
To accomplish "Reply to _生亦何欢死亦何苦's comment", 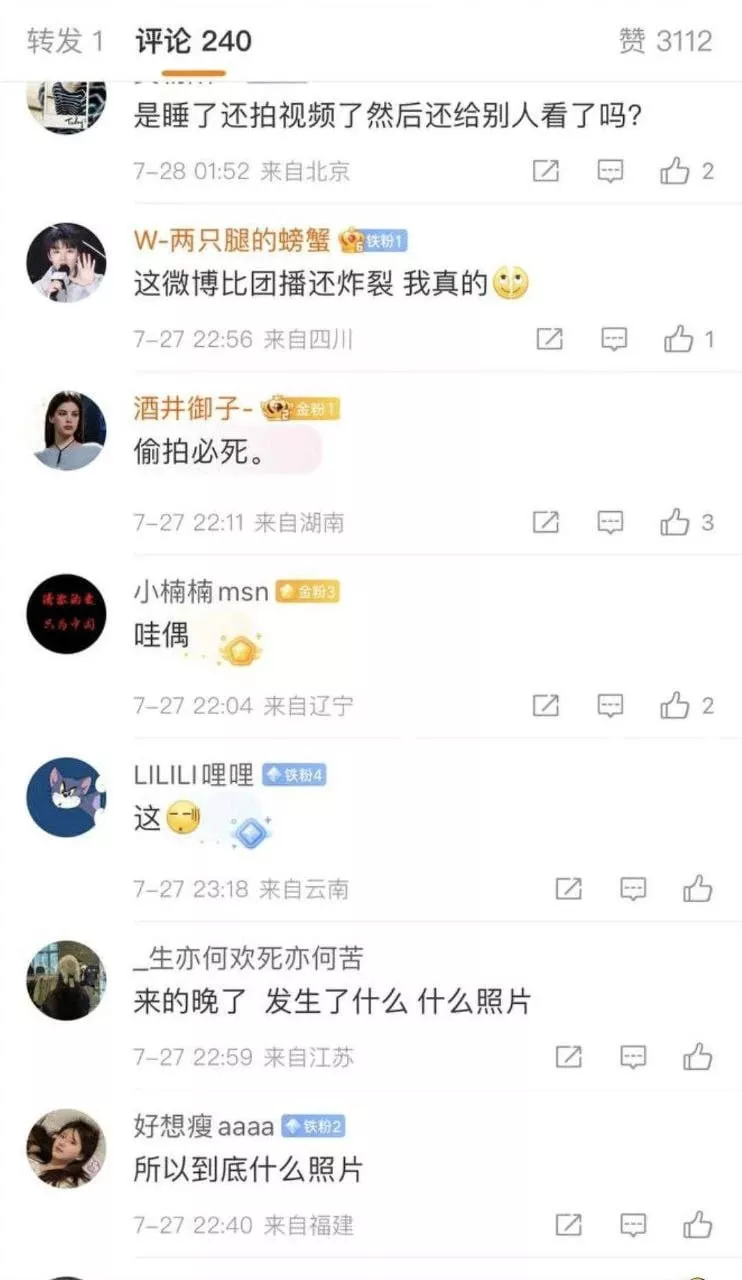I will (633, 1056).
